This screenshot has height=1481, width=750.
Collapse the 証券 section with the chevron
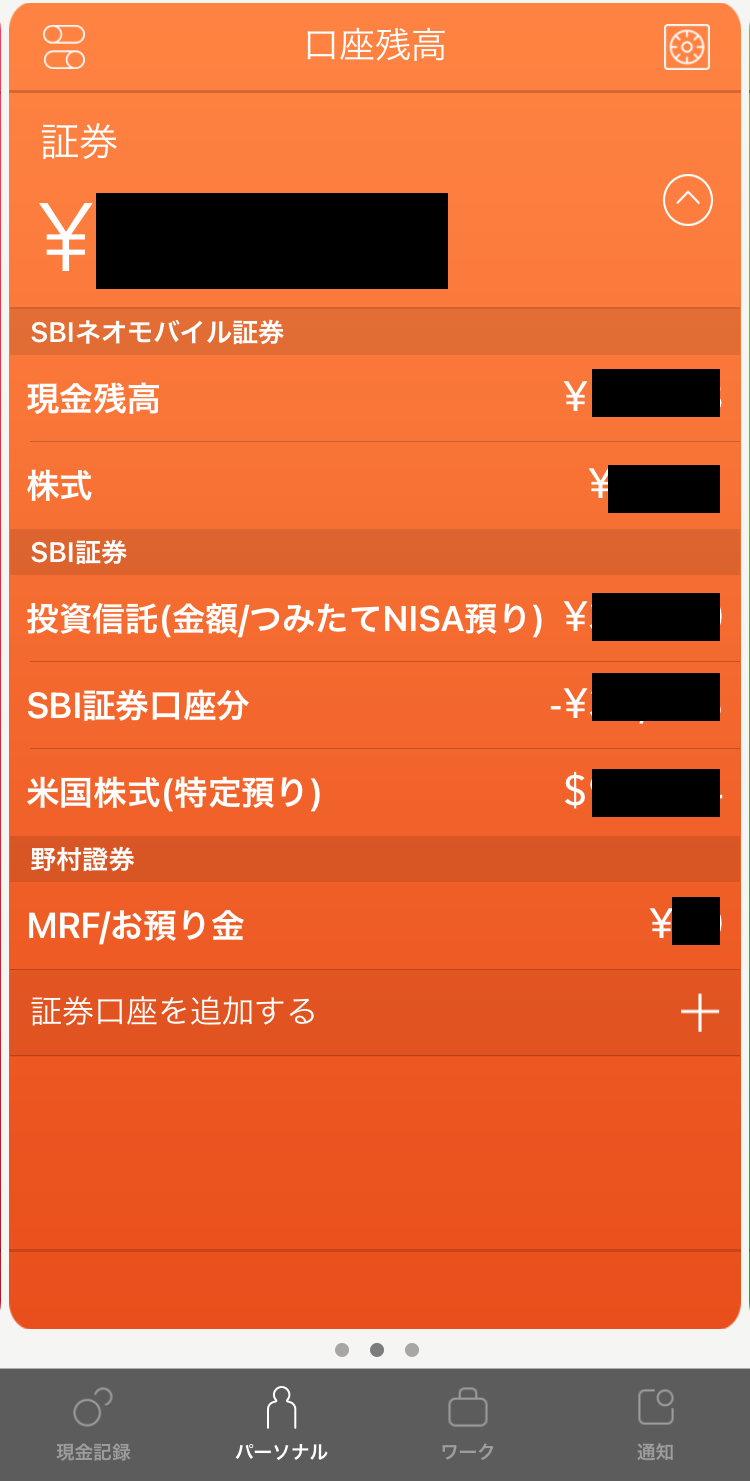click(688, 200)
